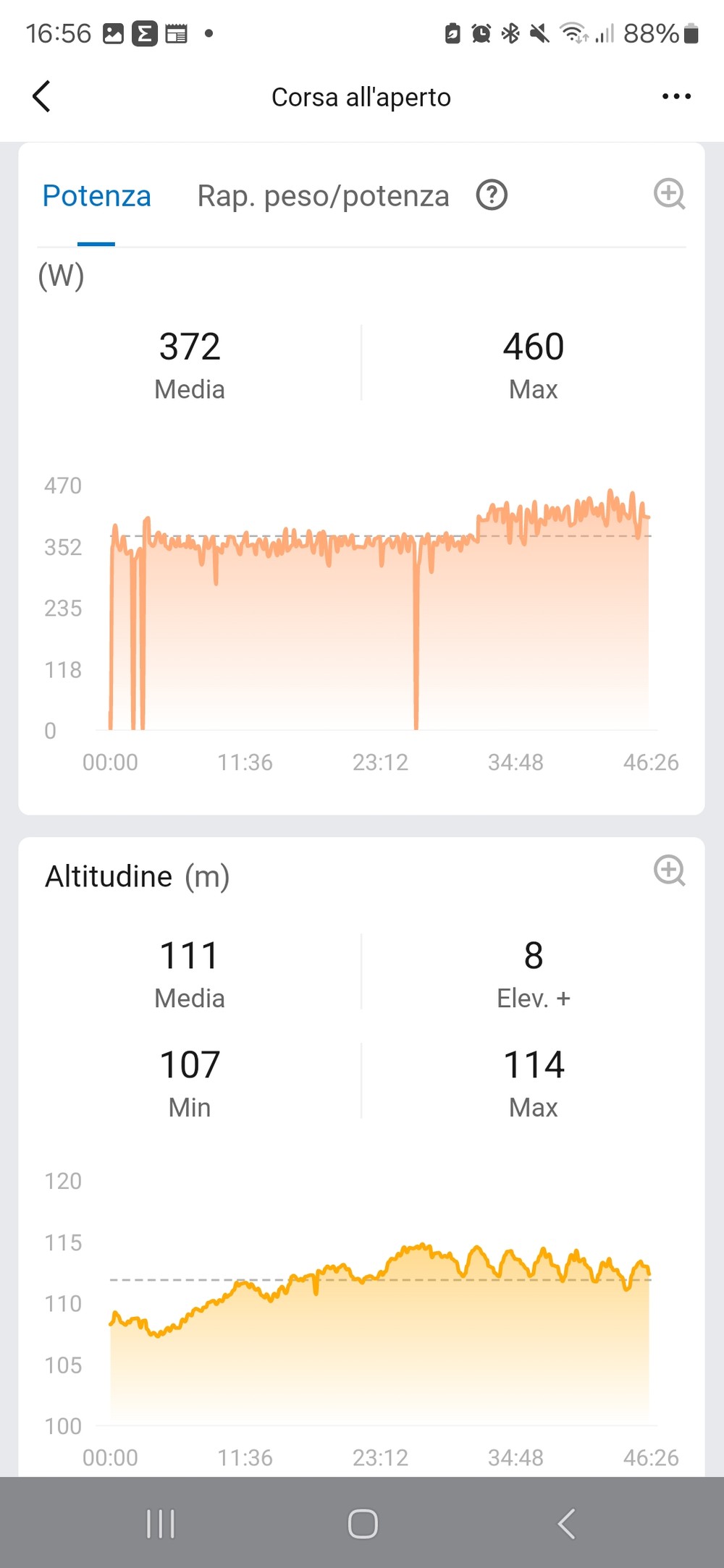Select the Potenza tab
Image resolution: width=724 pixels, height=1568 pixels.
tap(96, 196)
